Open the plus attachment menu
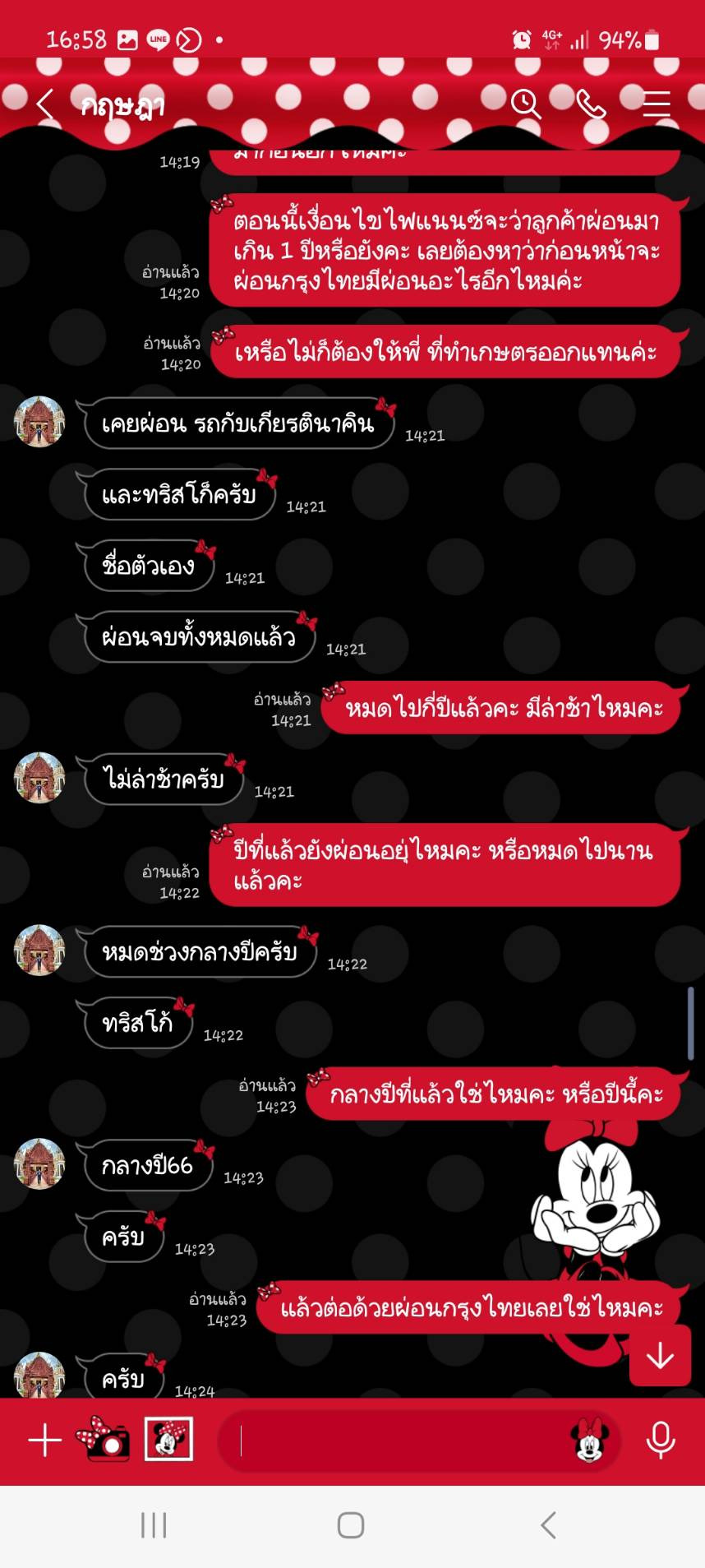The height and width of the screenshot is (1568, 705). pos(45,1441)
